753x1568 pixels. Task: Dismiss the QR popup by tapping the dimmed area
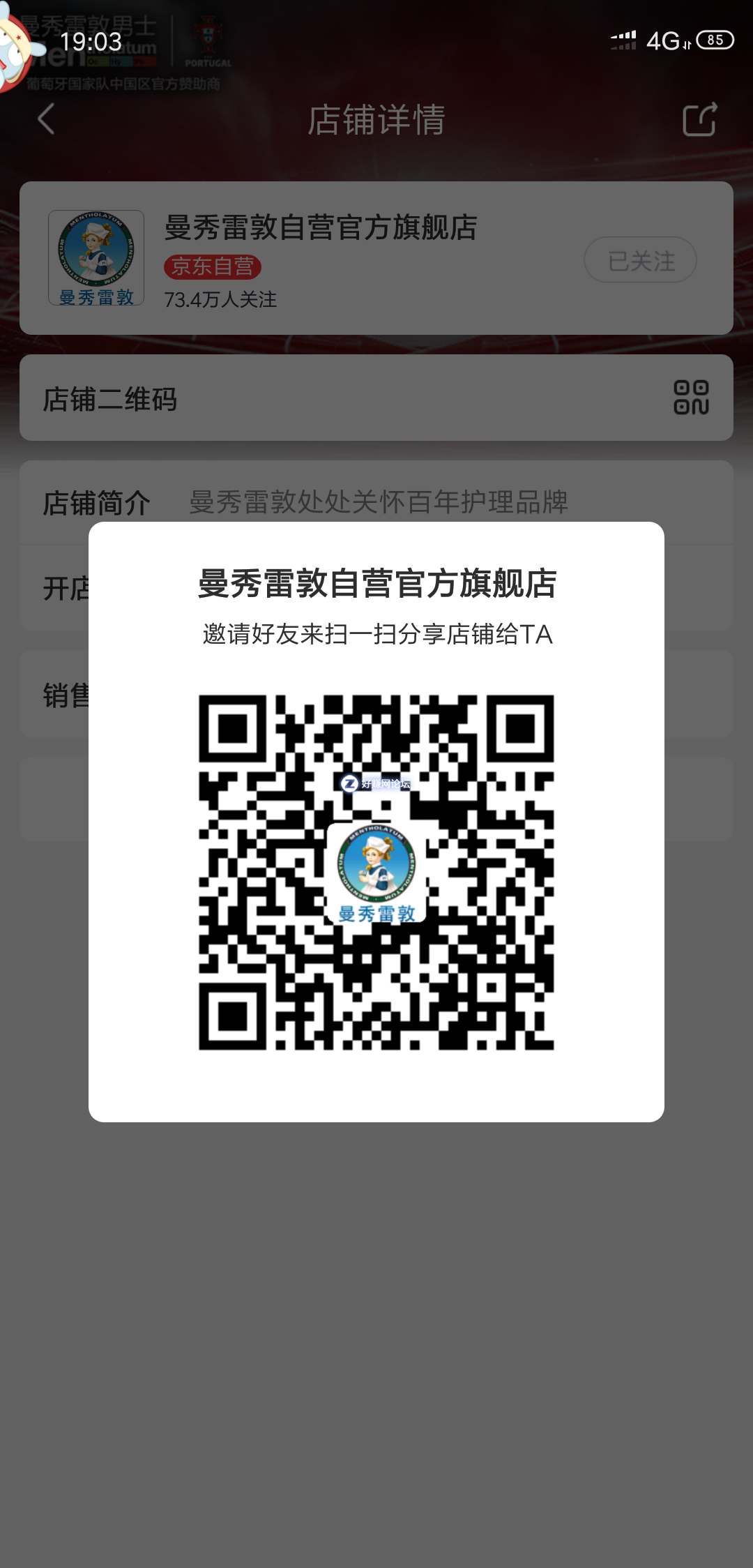tap(376, 1325)
